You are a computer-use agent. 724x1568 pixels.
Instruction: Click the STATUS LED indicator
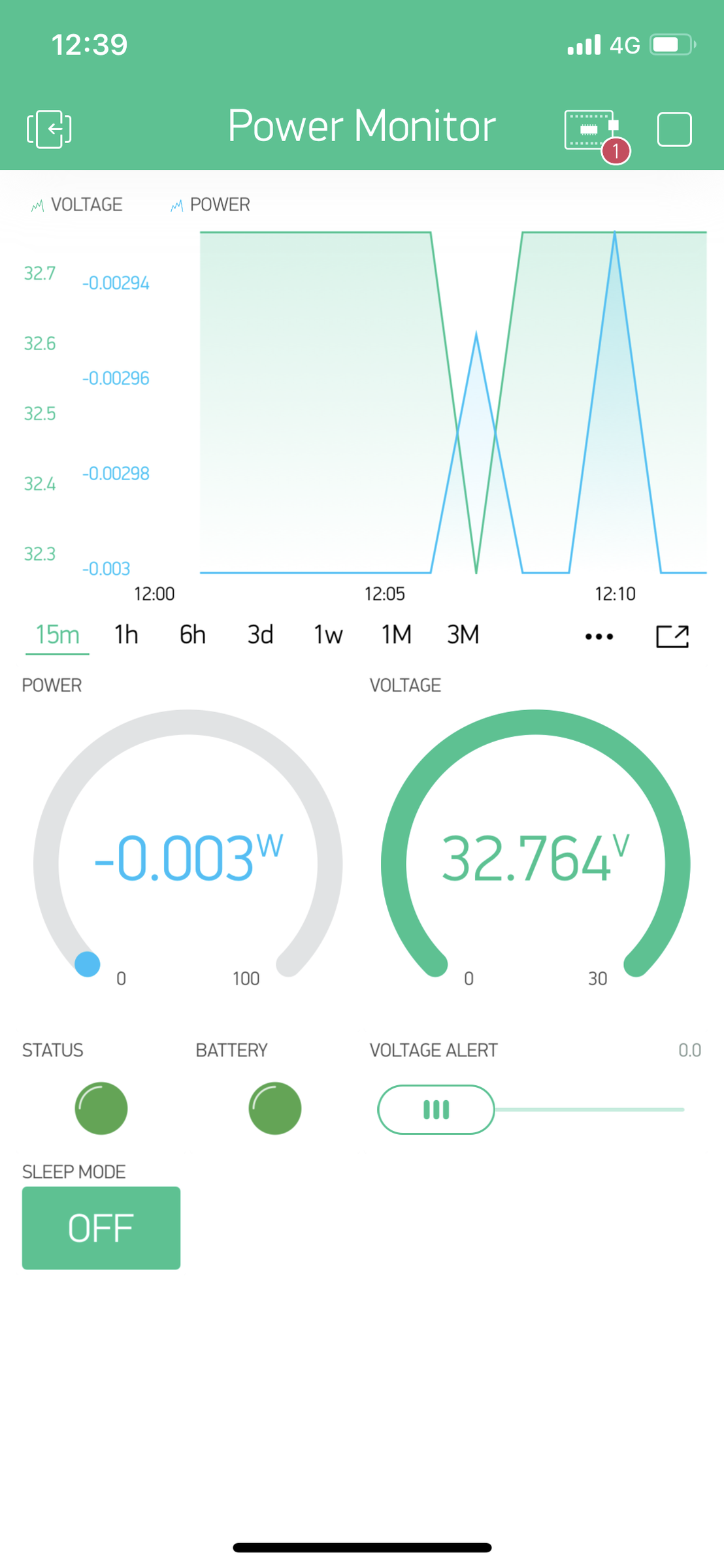(101, 1108)
